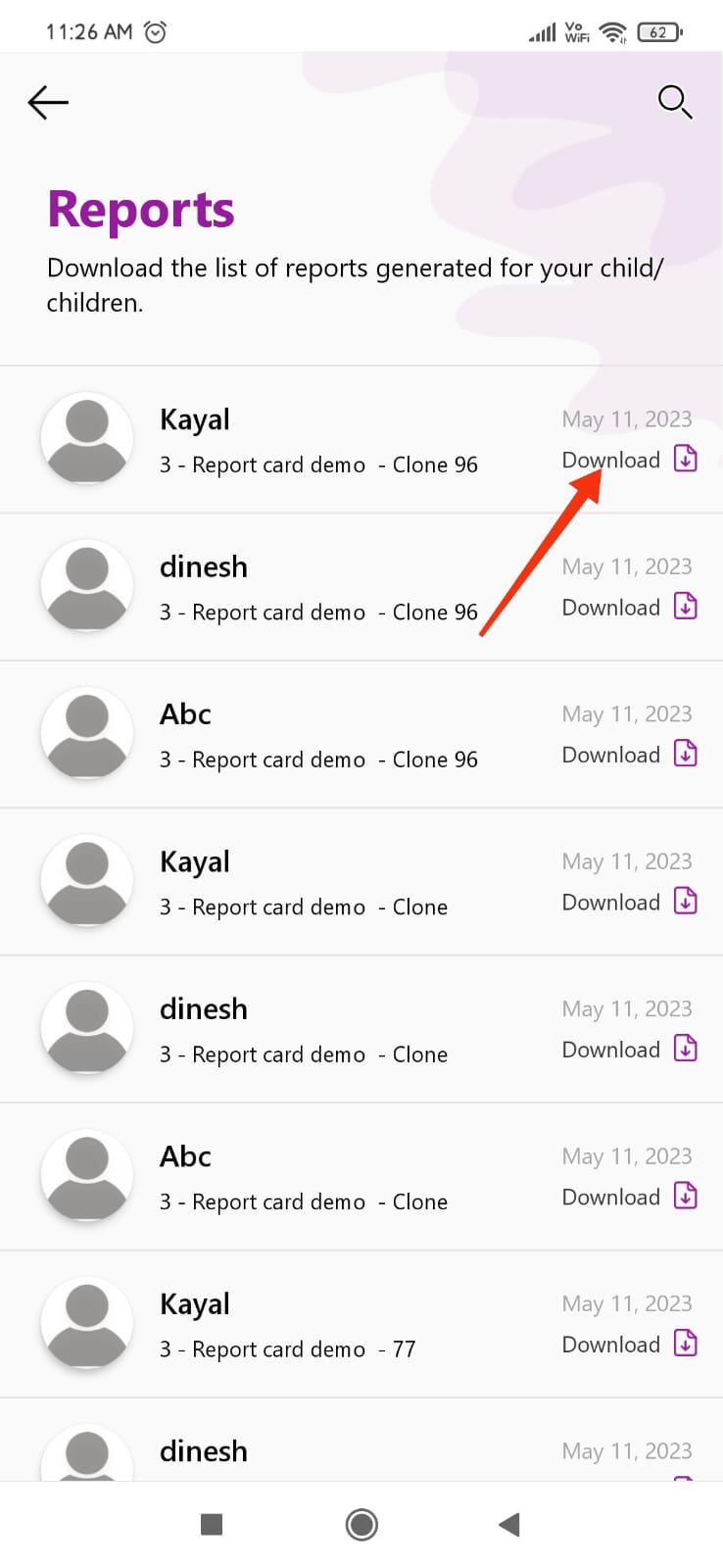Go back using the top-left arrow
The image size is (723, 1568).
click(x=48, y=102)
